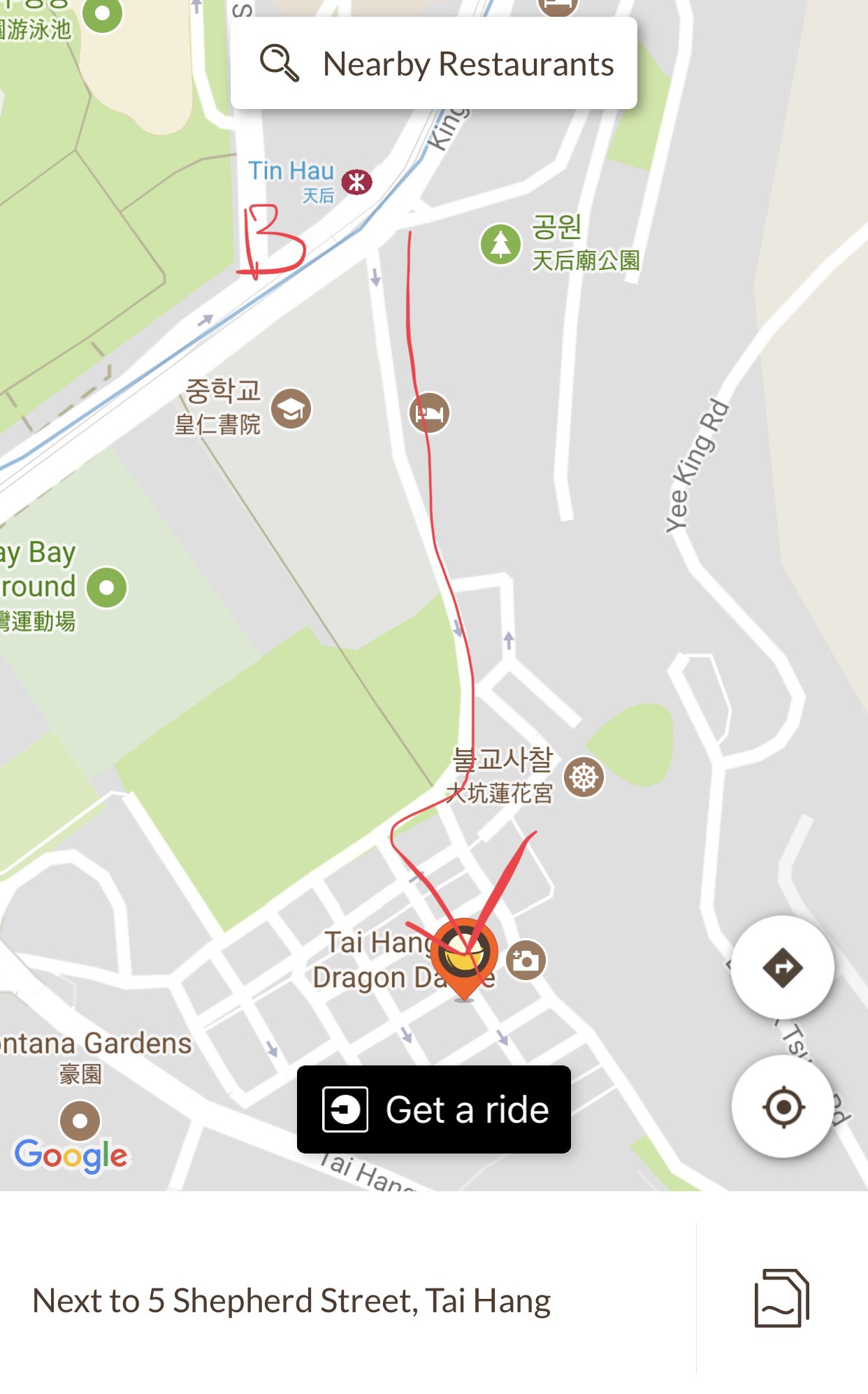Tap the camera marker near Tai Hang
This screenshot has height=1394, width=868.
(526, 961)
